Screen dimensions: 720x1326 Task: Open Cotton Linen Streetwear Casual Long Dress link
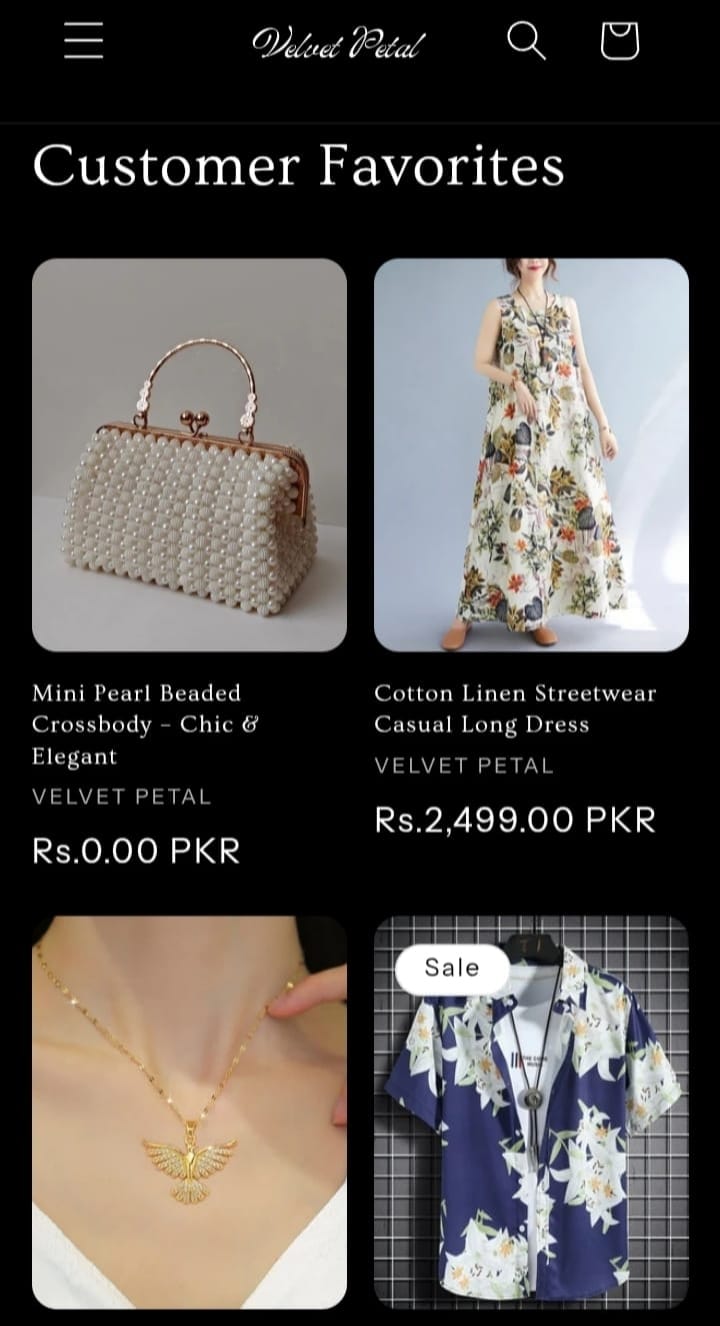(x=514, y=708)
